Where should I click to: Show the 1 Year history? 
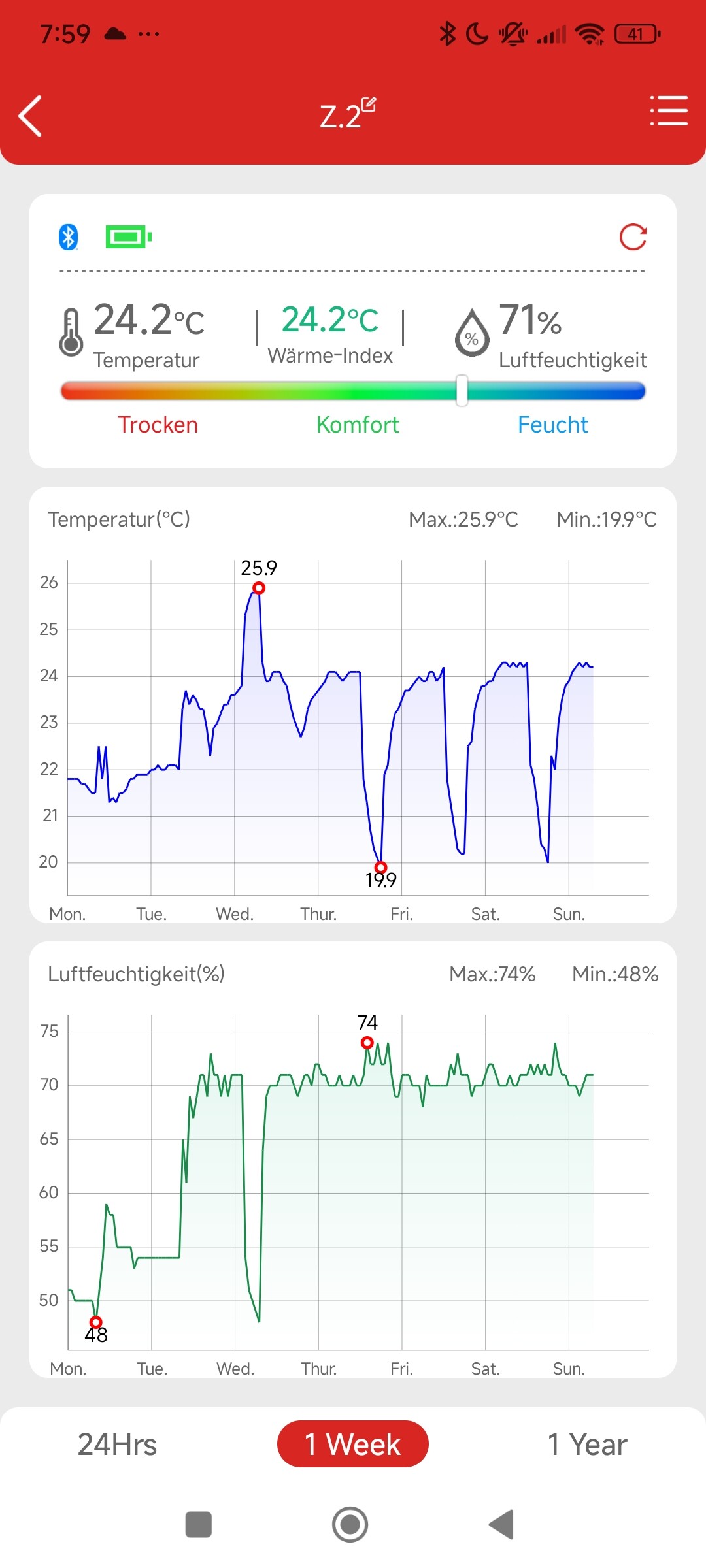pos(588,1445)
